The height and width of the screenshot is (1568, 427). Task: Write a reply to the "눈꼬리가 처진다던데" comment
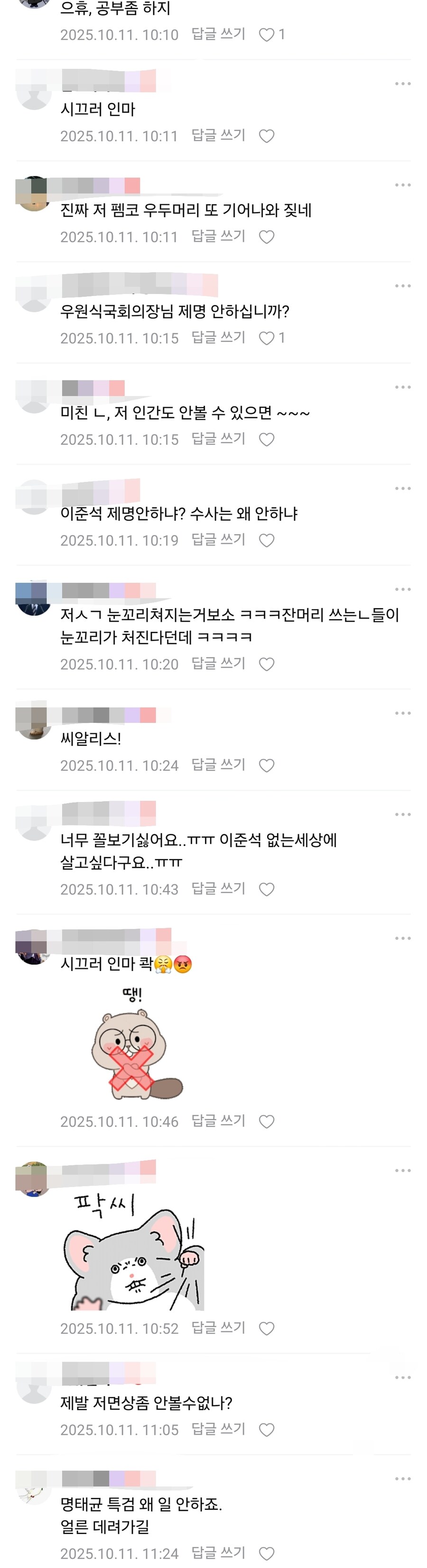pyautogui.click(x=218, y=663)
